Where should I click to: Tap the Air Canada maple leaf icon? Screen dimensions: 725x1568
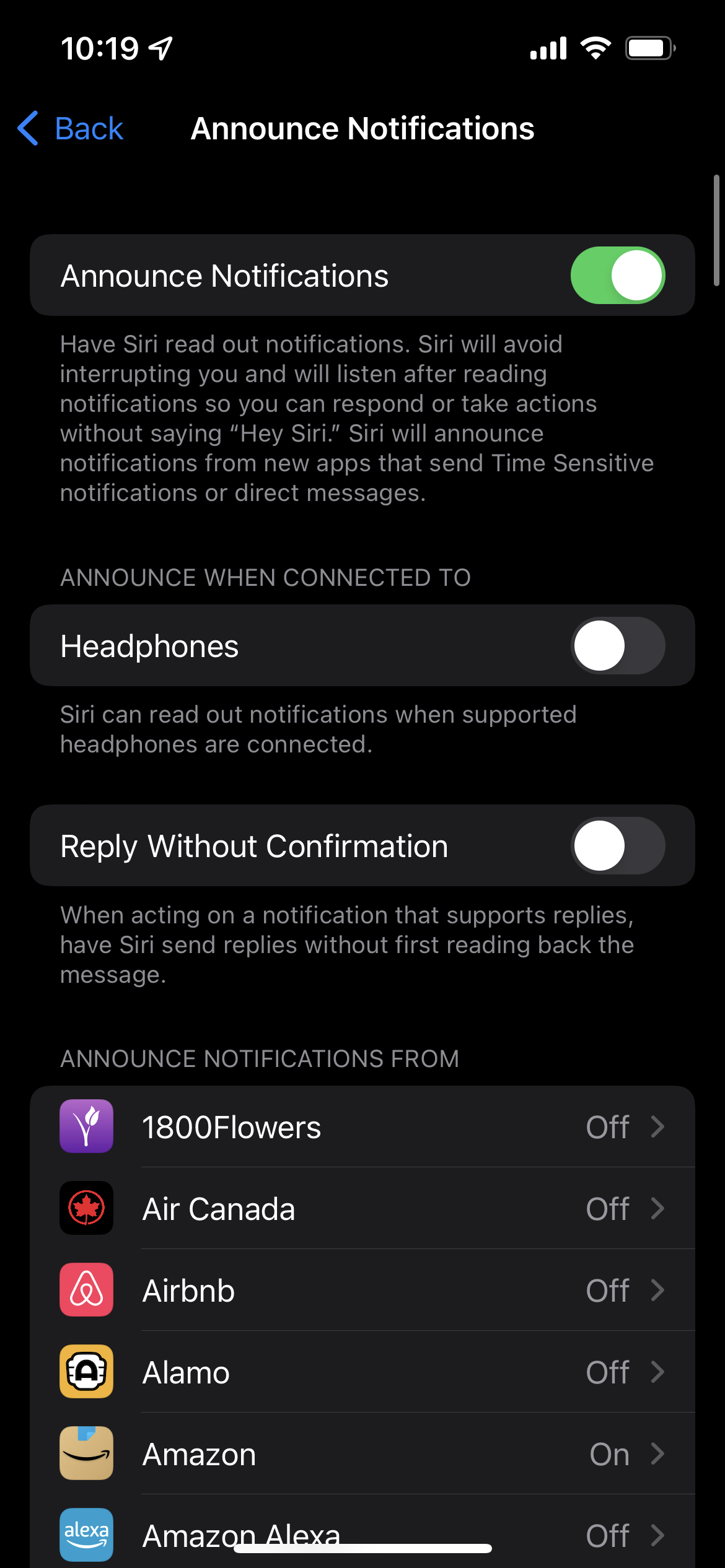pyautogui.click(x=86, y=1209)
